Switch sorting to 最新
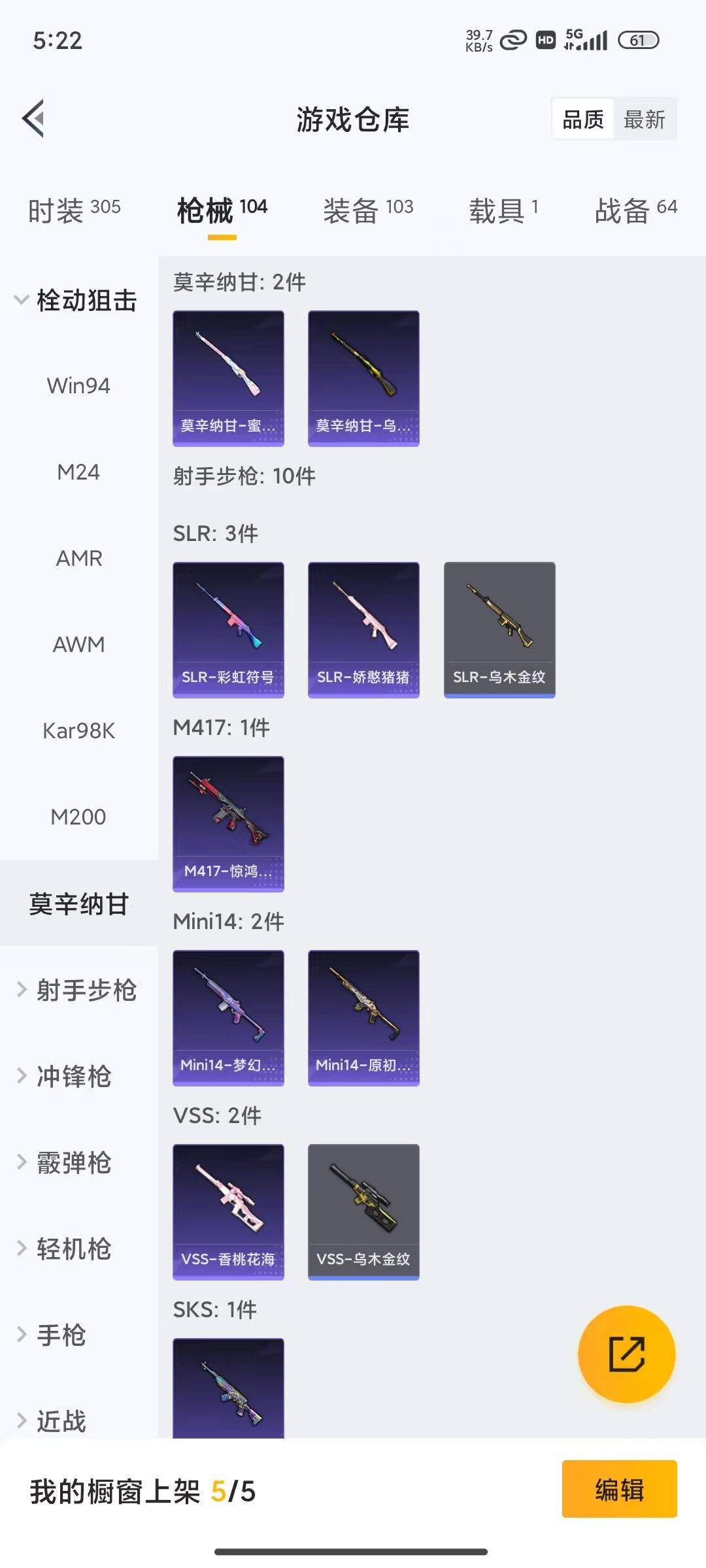 pos(645,119)
